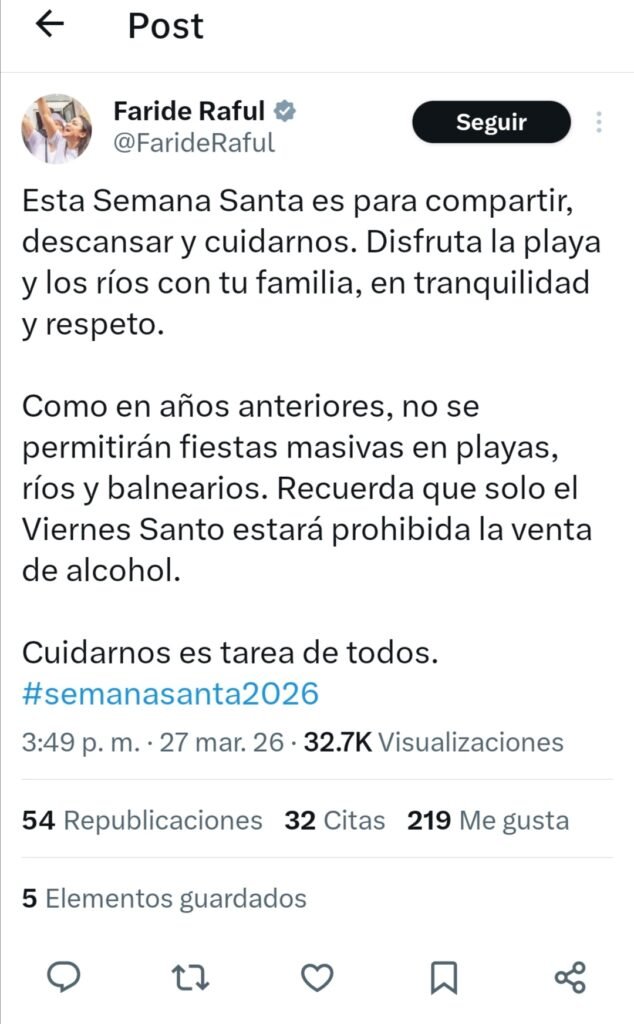Go back using the arrow icon
Viewport: 634px width, 1024px height.
pyautogui.click(x=49, y=25)
